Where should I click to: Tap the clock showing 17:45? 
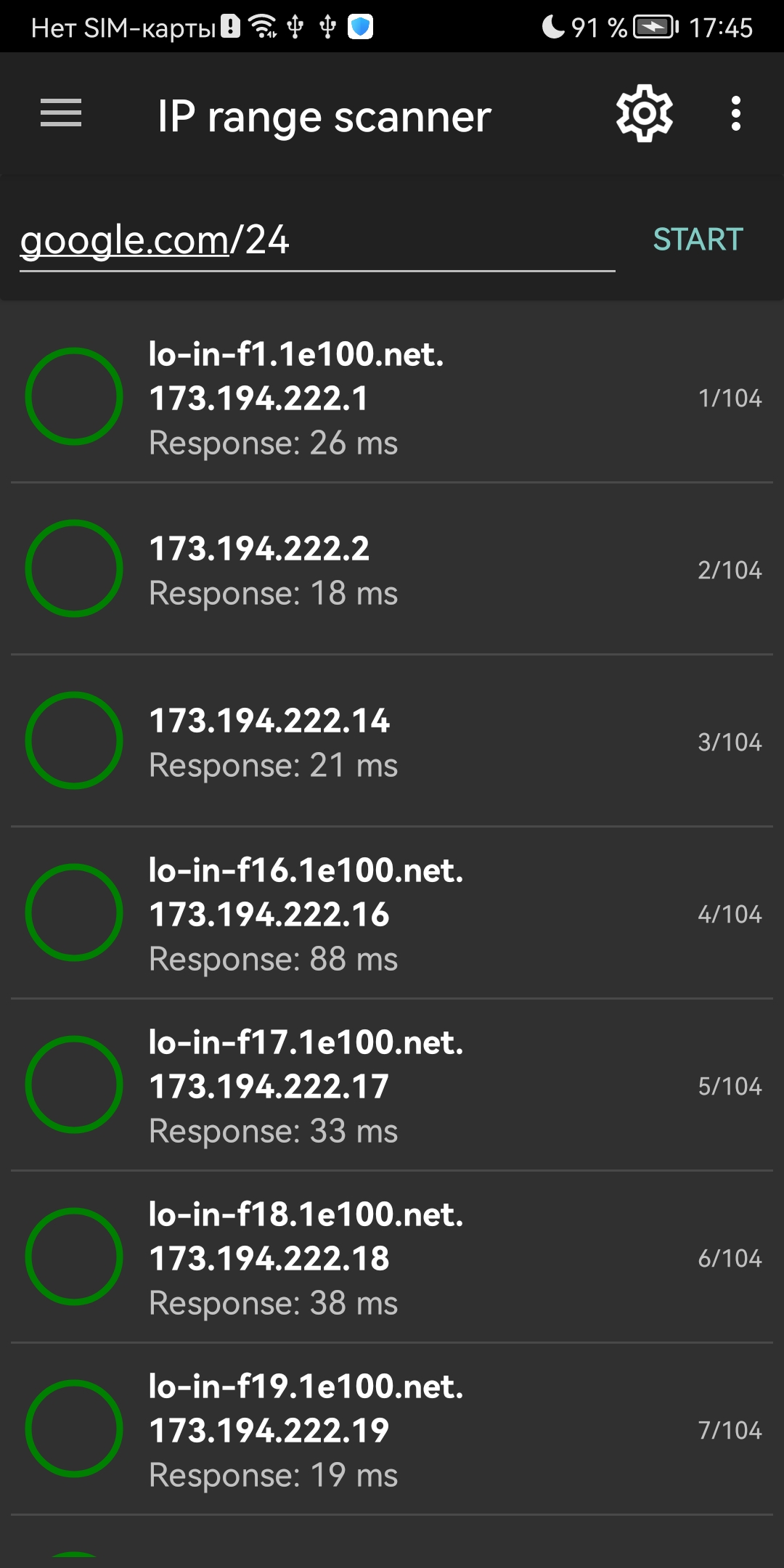pyautogui.click(x=719, y=28)
